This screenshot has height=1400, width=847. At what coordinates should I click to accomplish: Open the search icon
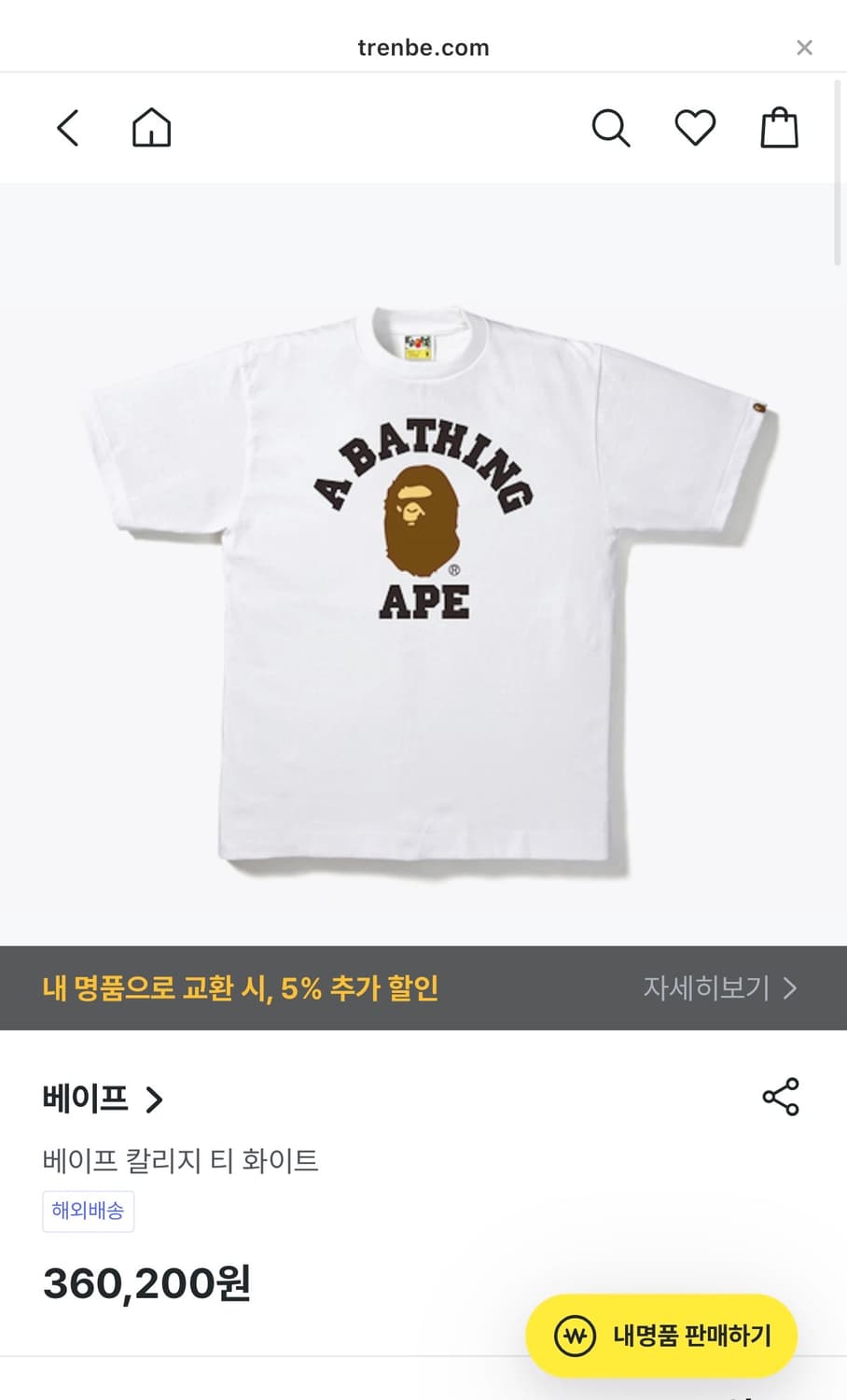tap(611, 128)
